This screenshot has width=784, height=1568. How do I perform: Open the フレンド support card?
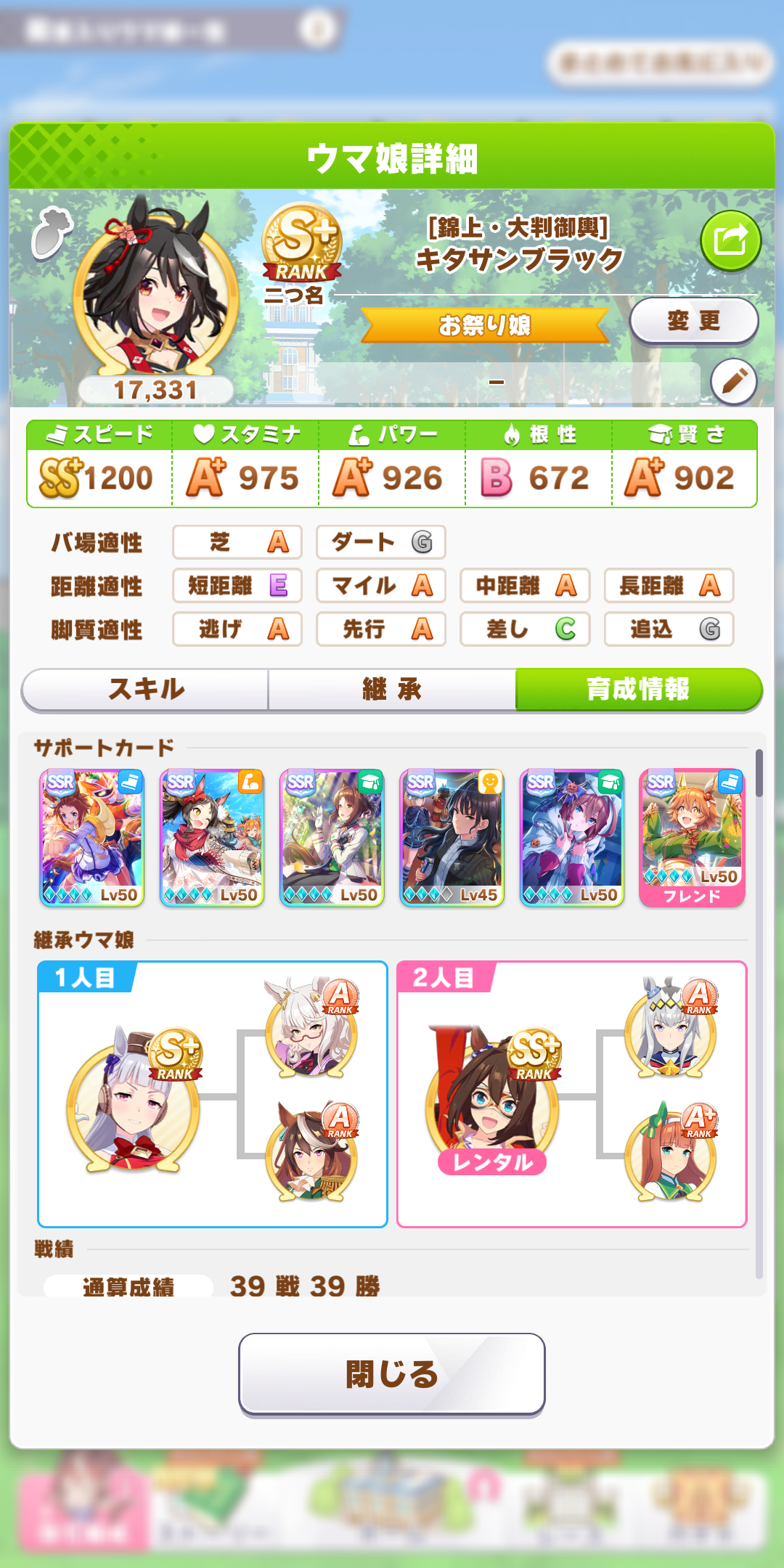(x=692, y=838)
